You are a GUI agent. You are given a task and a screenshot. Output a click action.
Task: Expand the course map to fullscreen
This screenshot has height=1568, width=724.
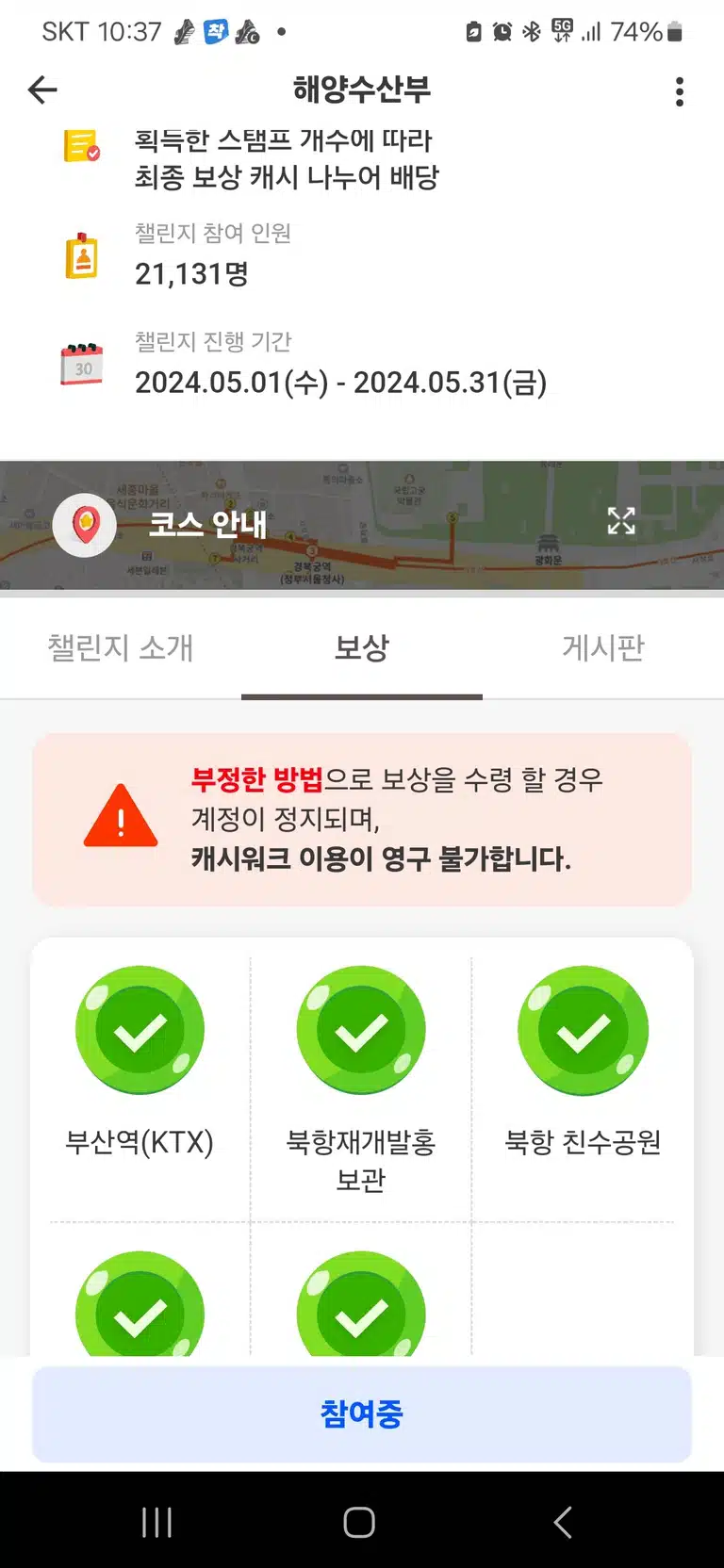(x=621, y=520)
